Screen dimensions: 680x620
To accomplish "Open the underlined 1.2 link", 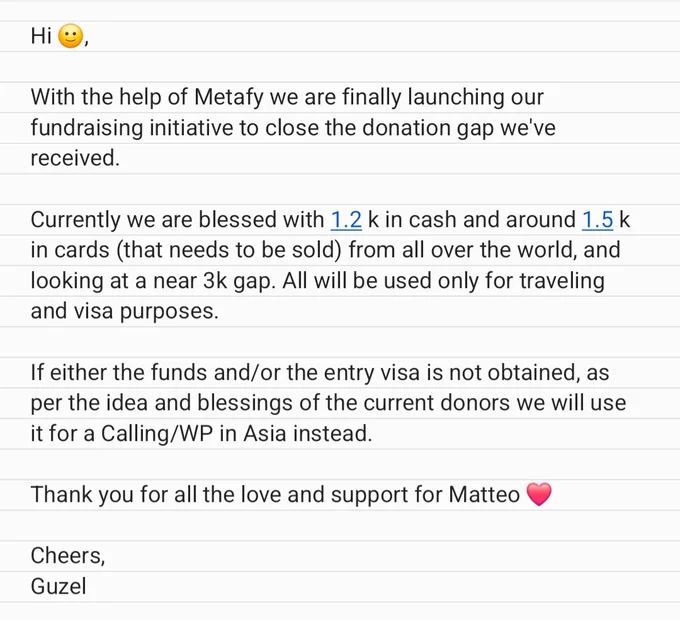I will [x=346, y=220].
